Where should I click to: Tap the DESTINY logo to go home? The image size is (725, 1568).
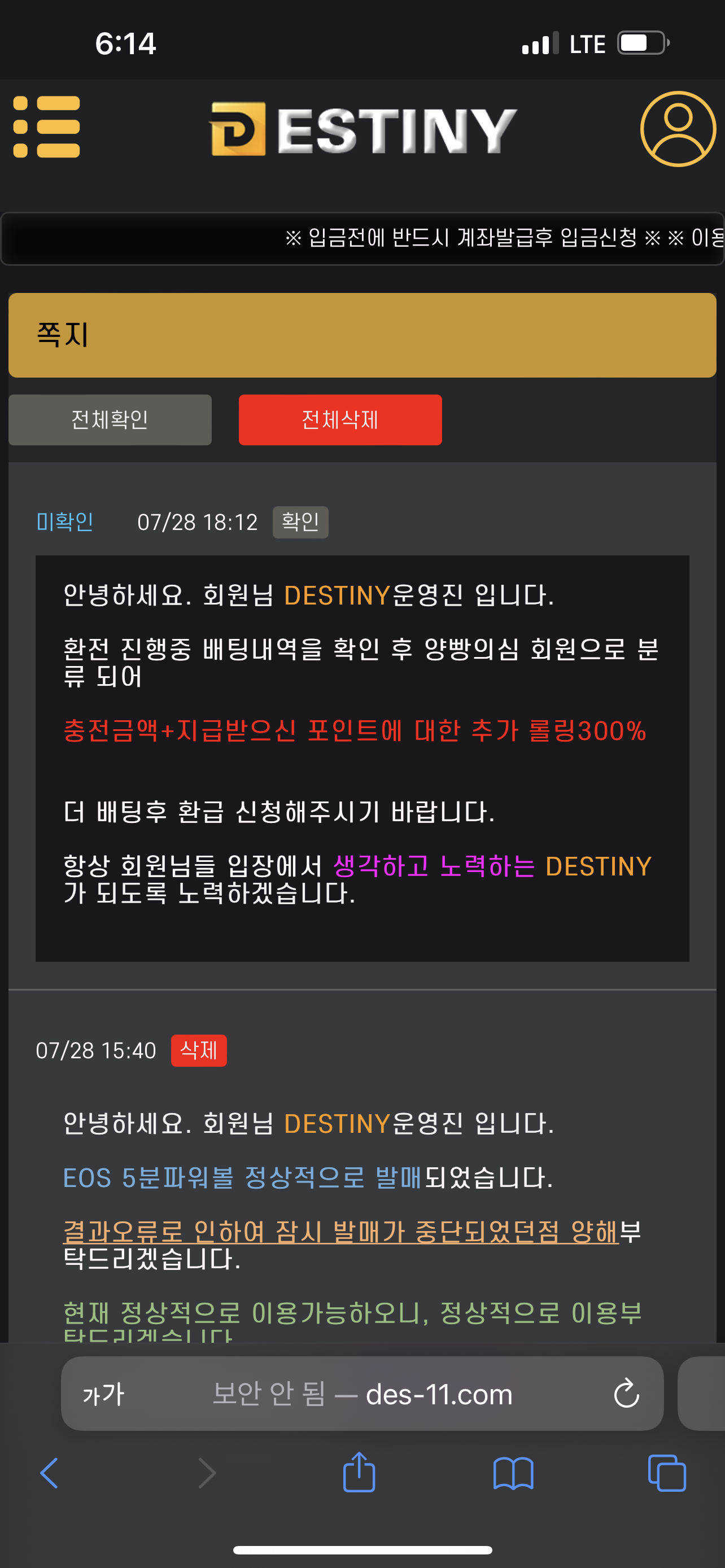[363, 129]
